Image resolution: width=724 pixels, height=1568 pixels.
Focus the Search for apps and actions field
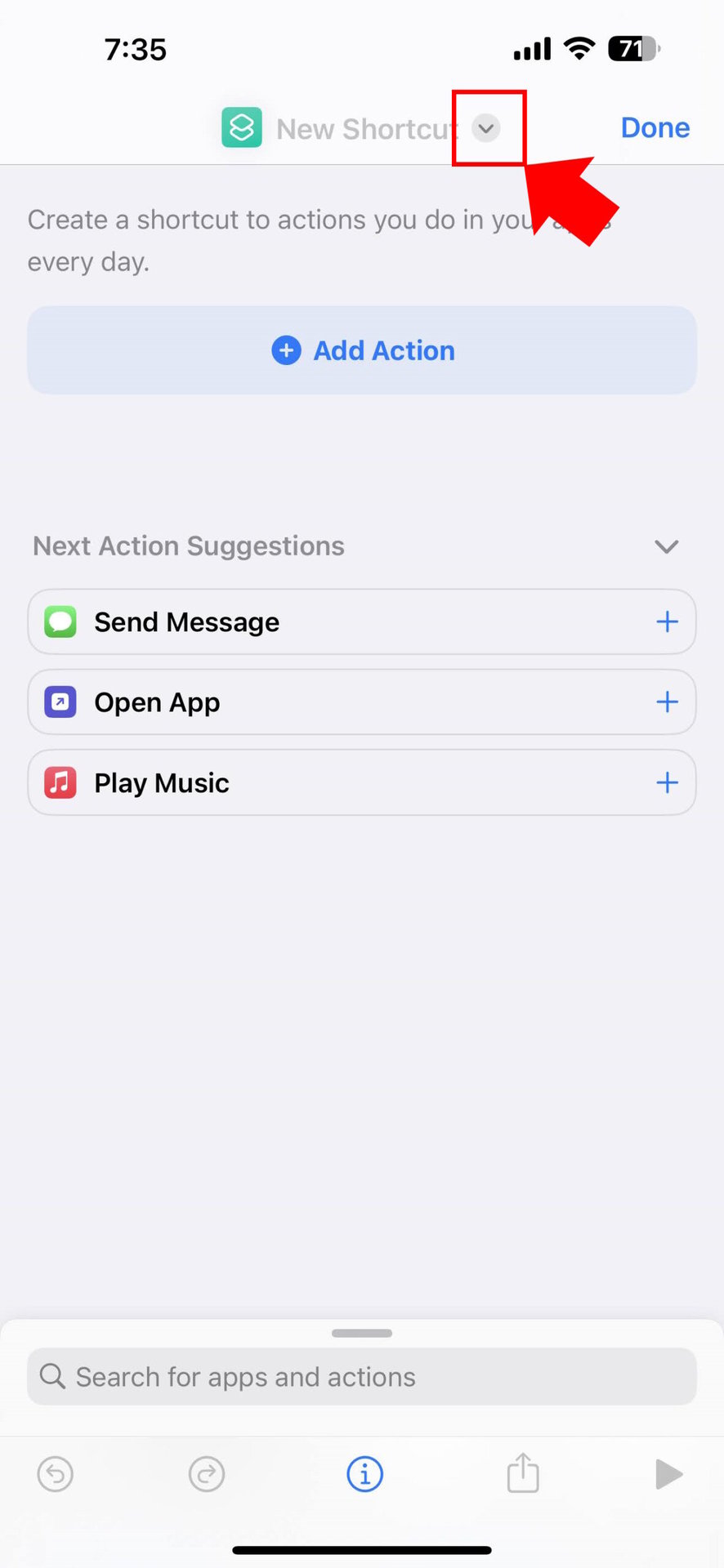point(362,1377)
